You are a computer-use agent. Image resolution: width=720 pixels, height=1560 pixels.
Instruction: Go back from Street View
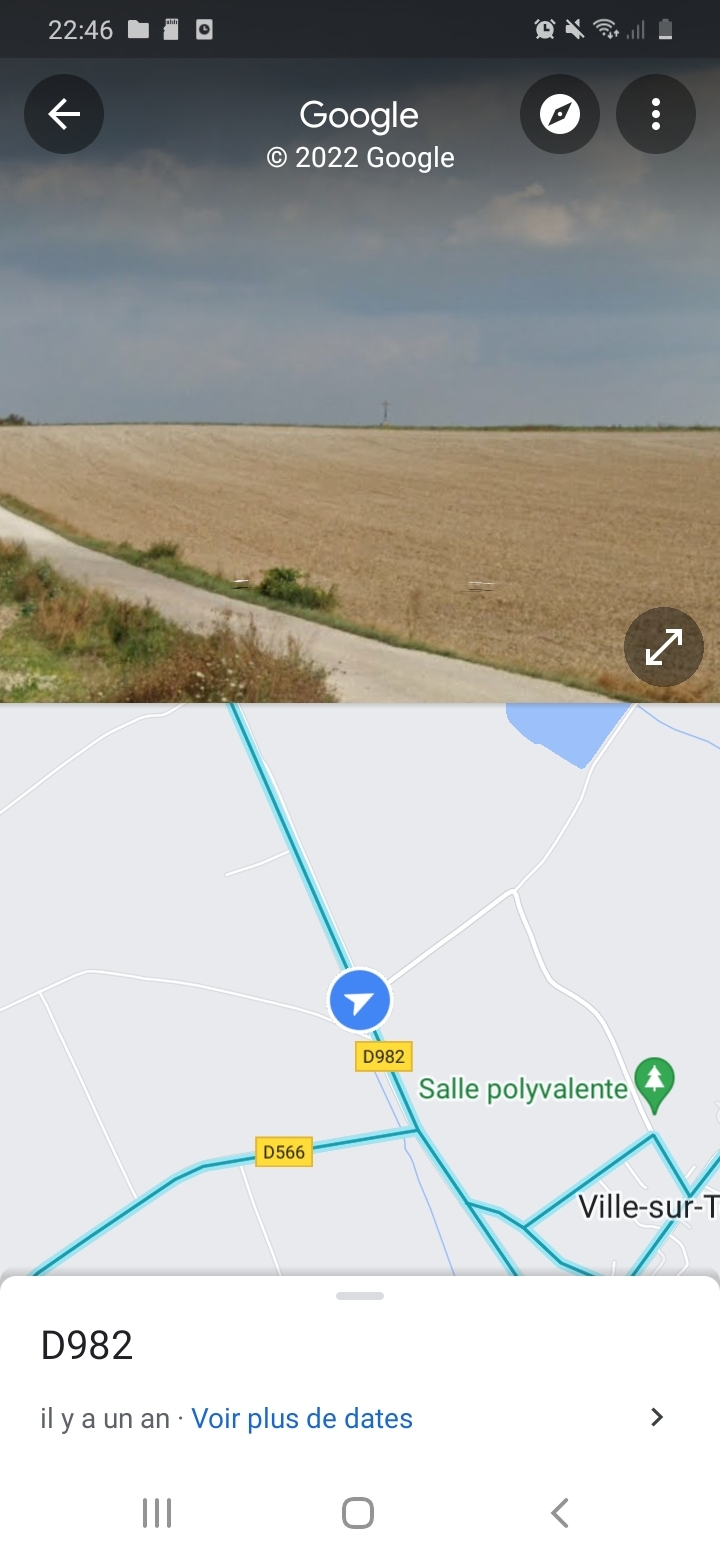(64, 115)
